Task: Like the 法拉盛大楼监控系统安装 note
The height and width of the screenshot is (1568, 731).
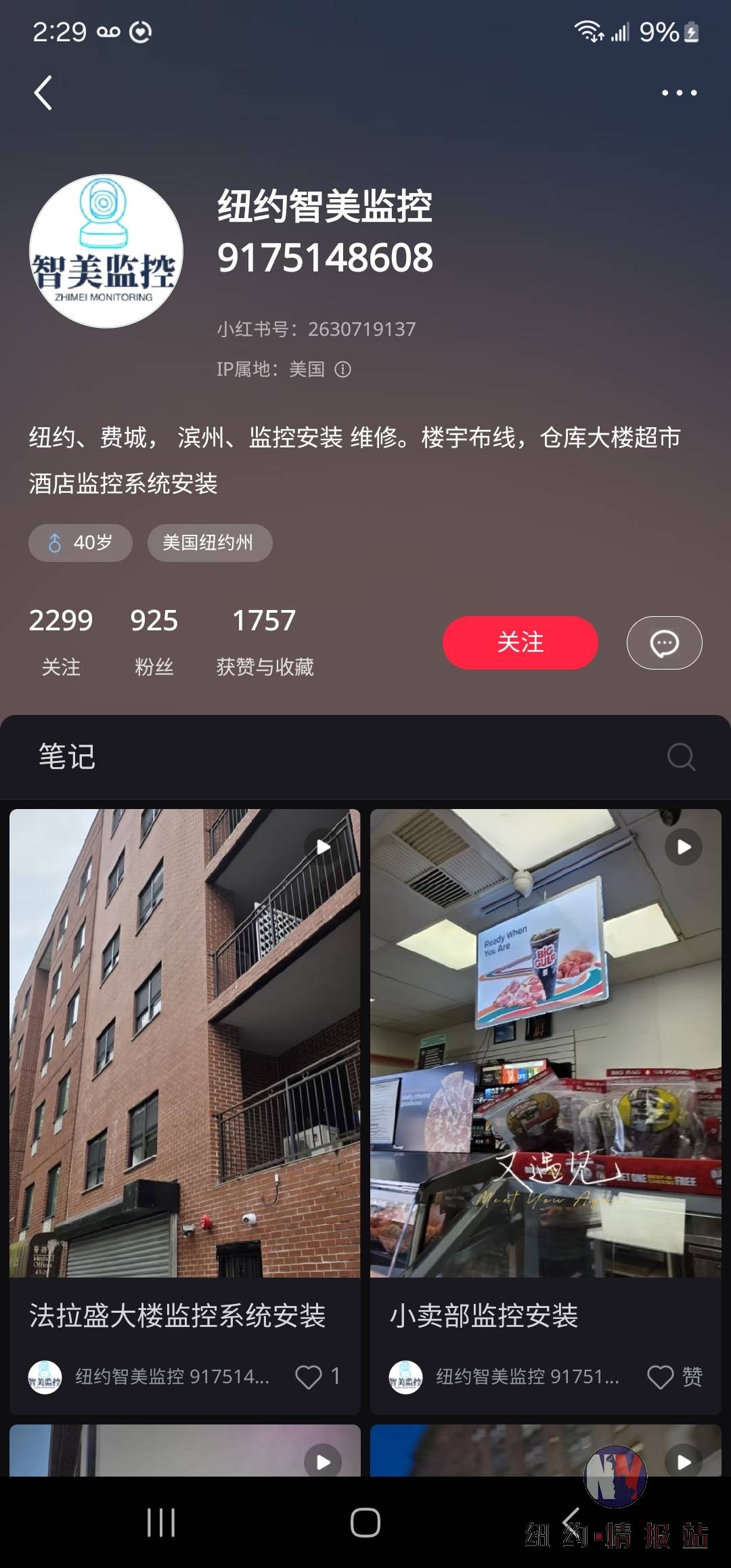Action: [309, 1376]
